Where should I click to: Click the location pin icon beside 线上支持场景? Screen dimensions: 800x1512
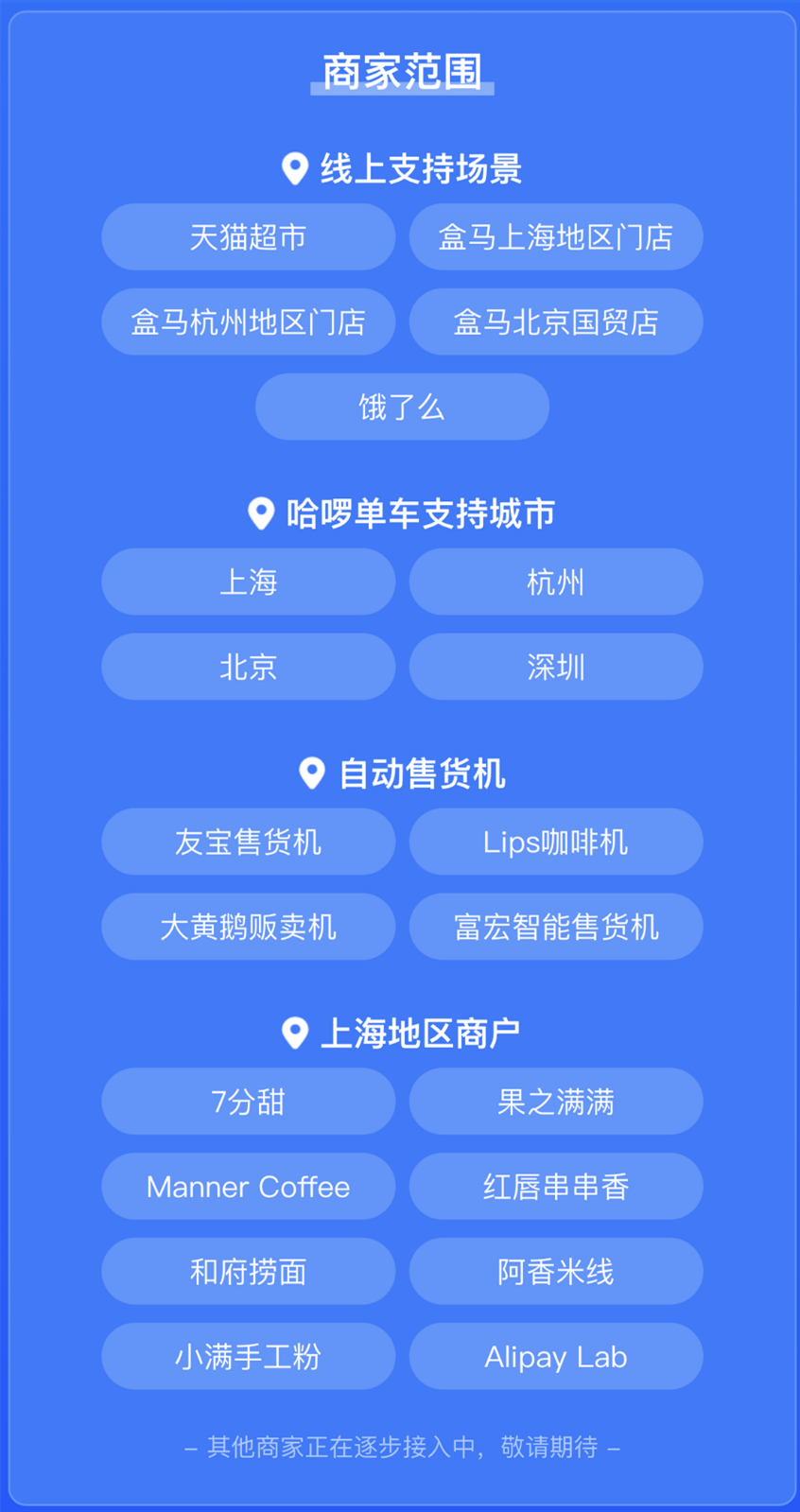(294, 166)
